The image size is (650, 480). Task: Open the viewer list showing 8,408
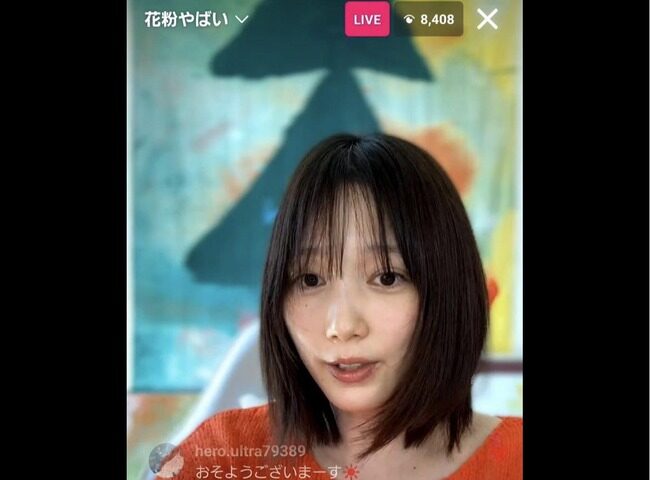428,19
